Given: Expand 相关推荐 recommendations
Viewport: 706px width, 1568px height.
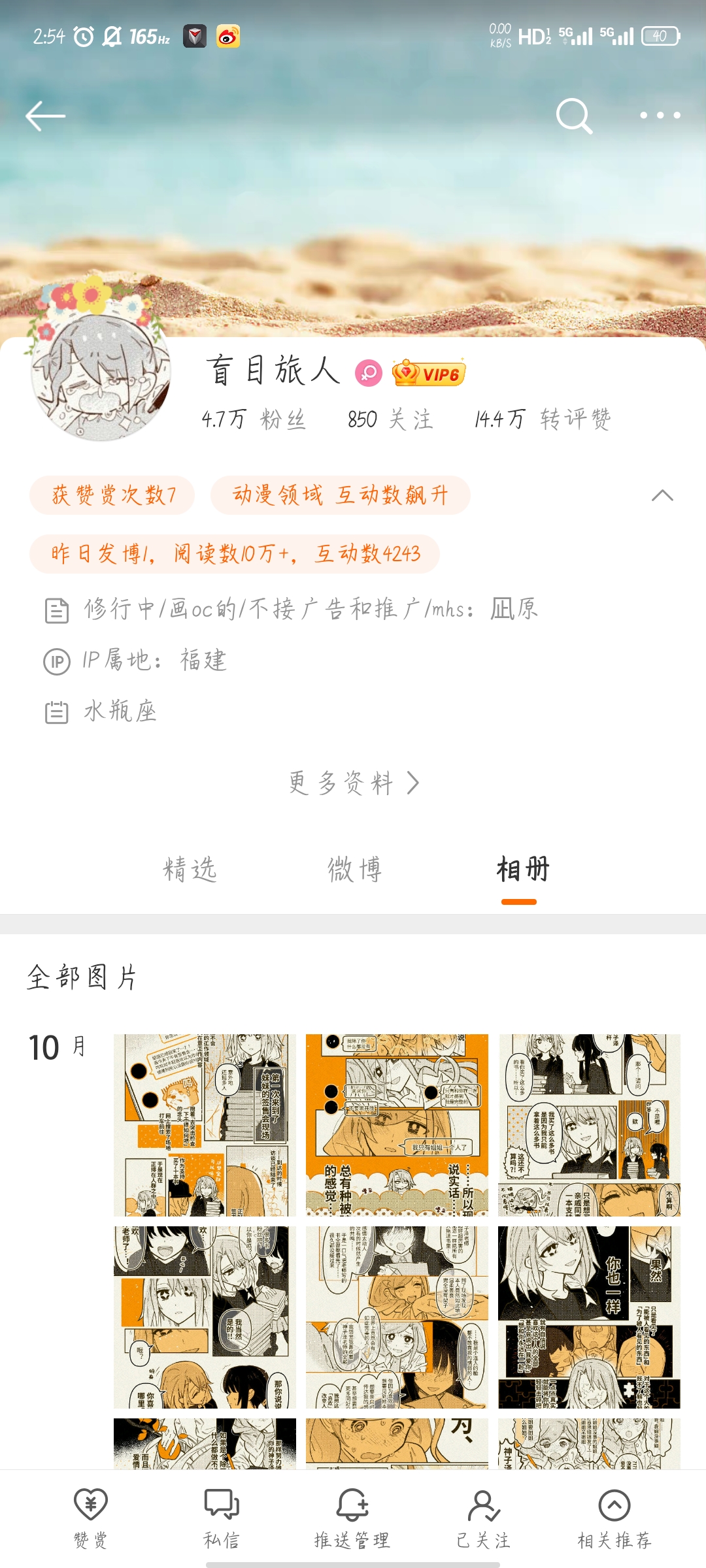Looking at the screenshot, I should coord(614,1518).
